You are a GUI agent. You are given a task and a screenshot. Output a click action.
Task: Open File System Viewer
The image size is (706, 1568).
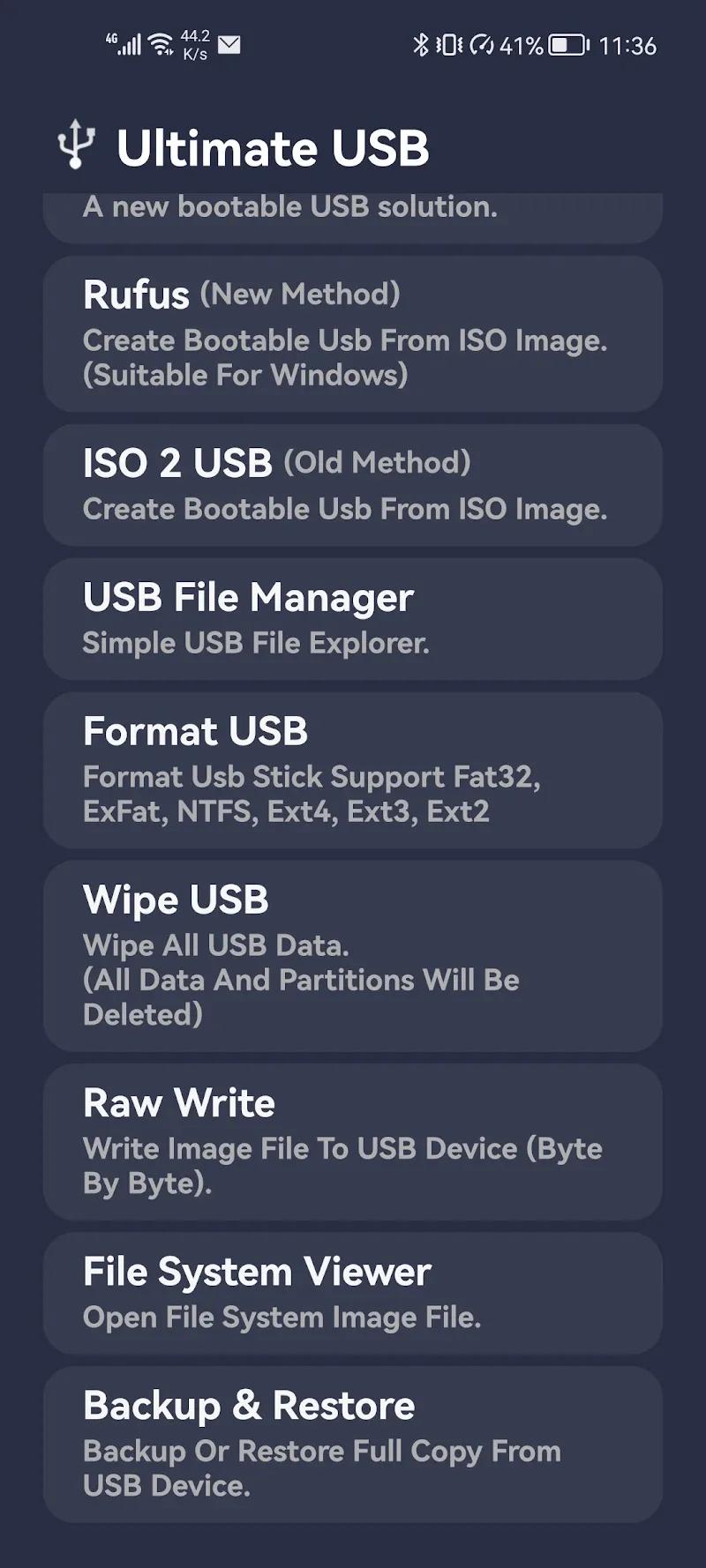click(353, 1293)
